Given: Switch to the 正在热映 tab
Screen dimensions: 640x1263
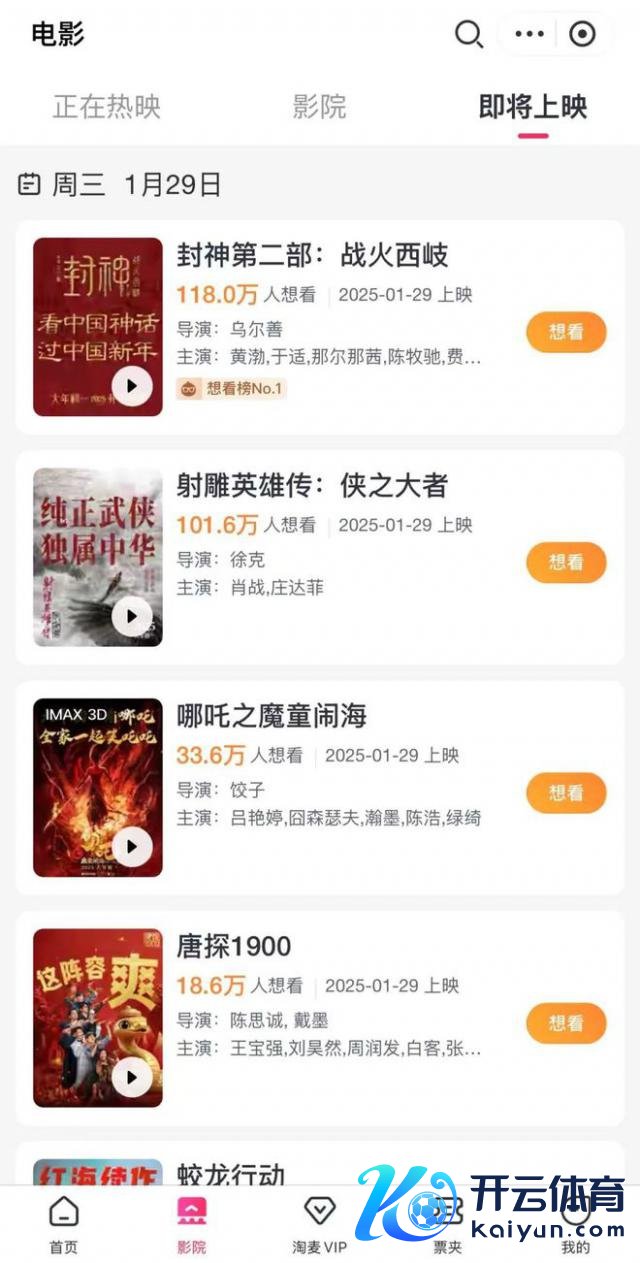Looking at the screenshot, I should (x=106, y=107).
